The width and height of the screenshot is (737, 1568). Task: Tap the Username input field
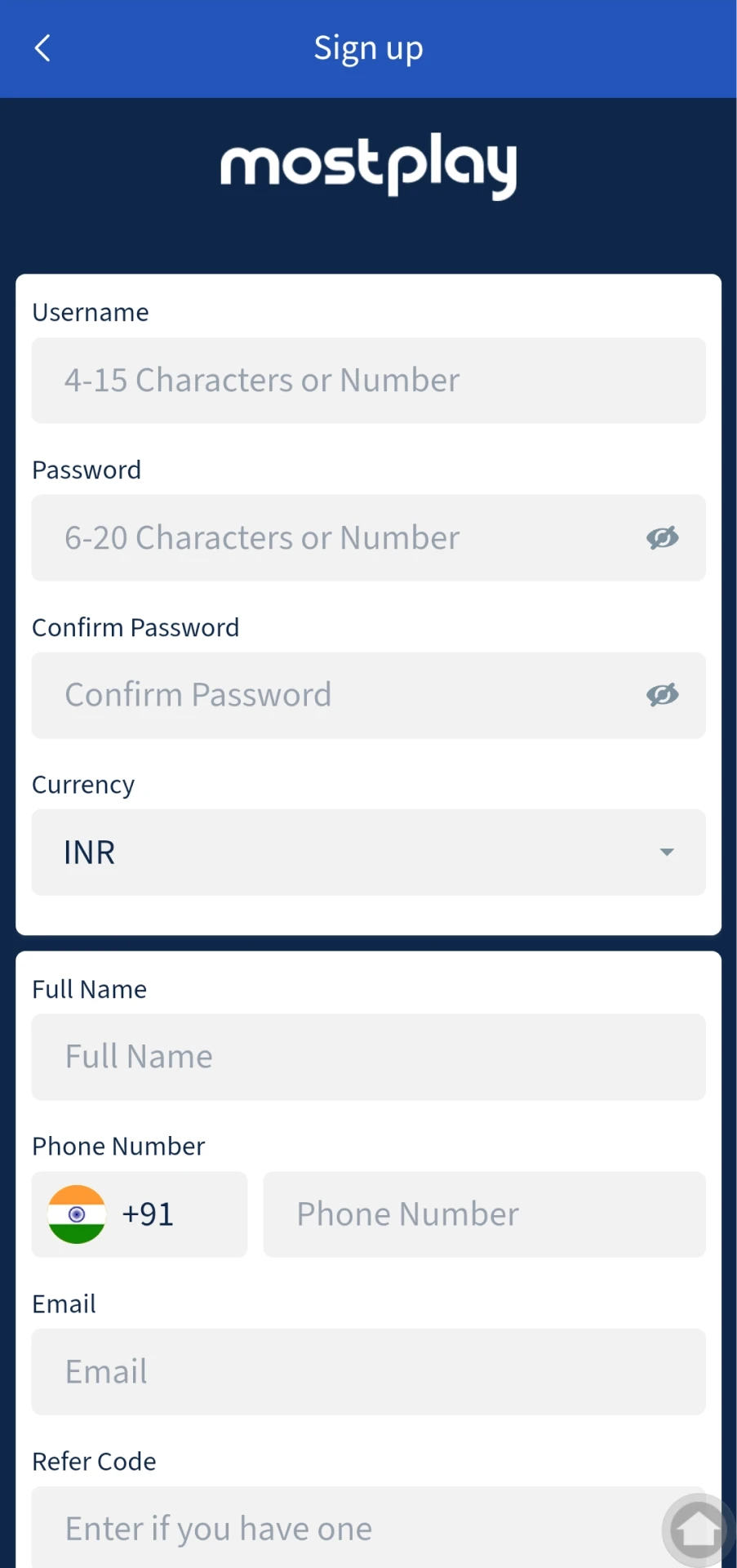(x=368, y=381)
